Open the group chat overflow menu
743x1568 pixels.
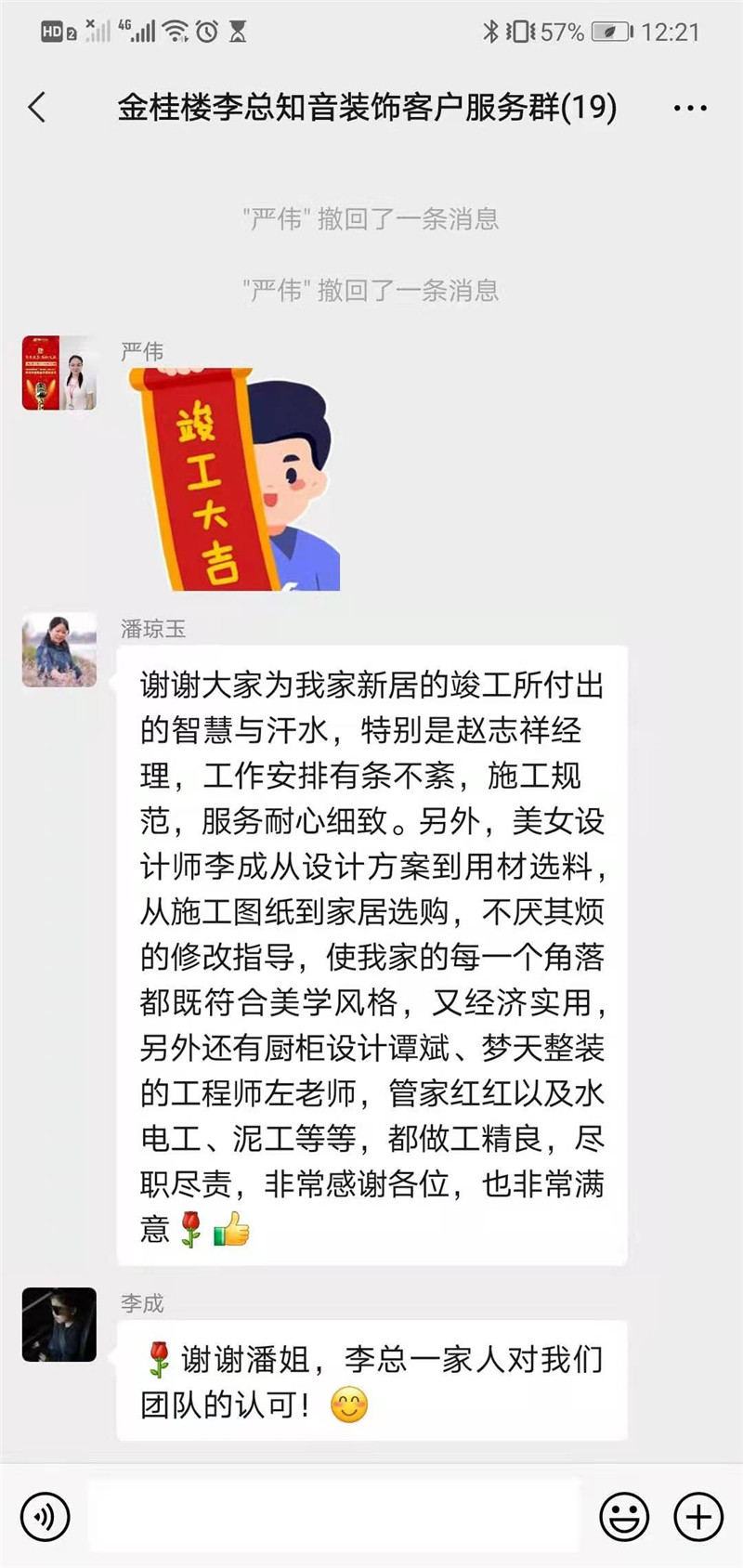pos(690,109)
